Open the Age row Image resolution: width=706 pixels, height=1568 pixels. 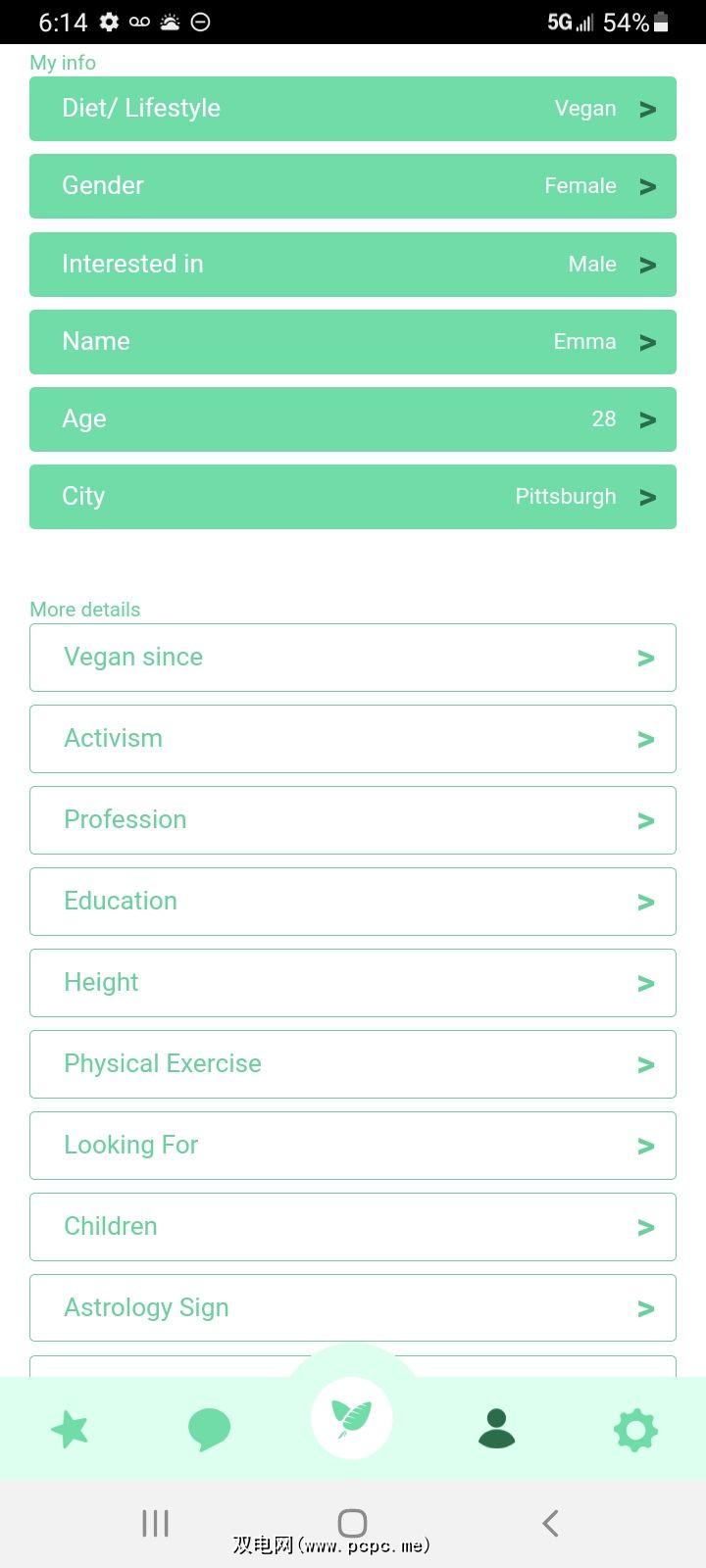353,419
